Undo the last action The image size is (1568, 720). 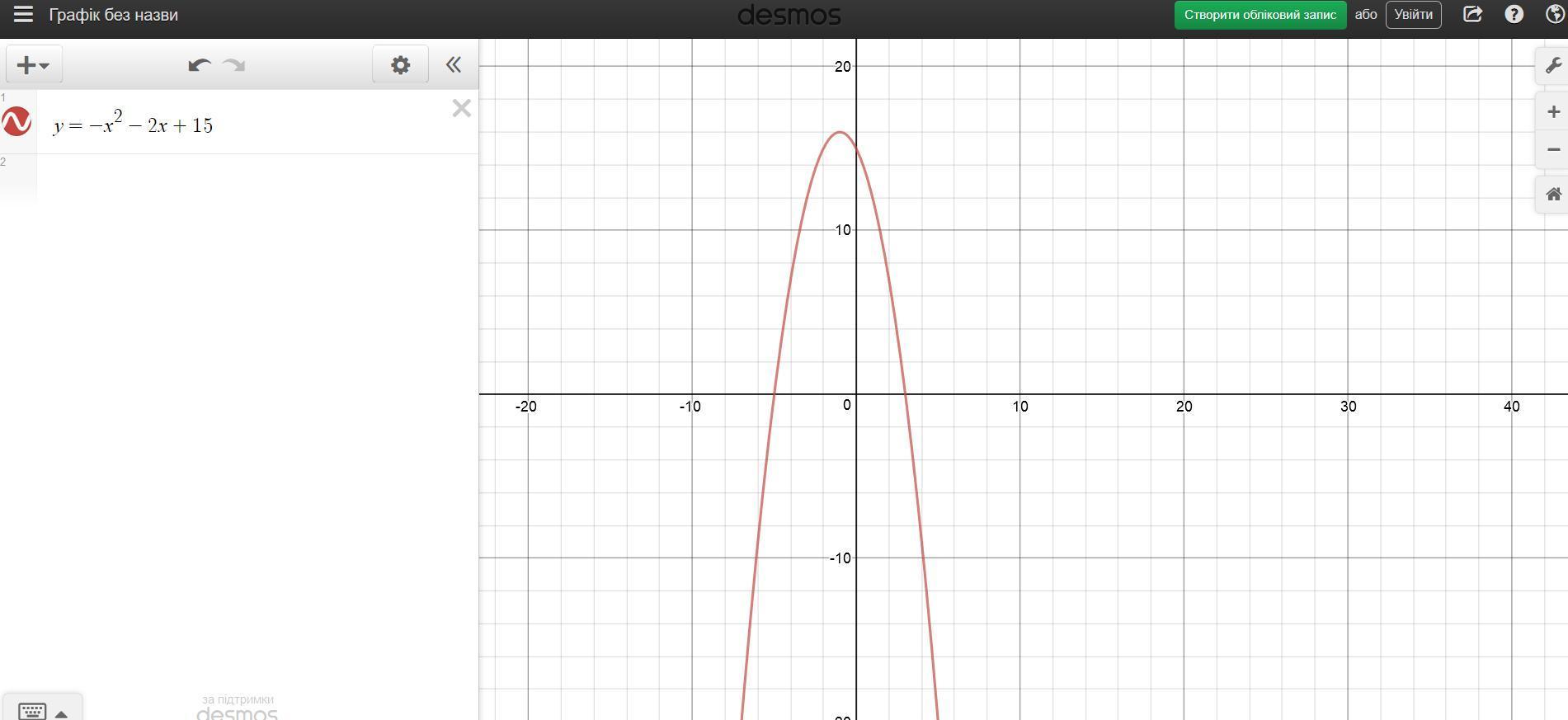pos(199,65)
